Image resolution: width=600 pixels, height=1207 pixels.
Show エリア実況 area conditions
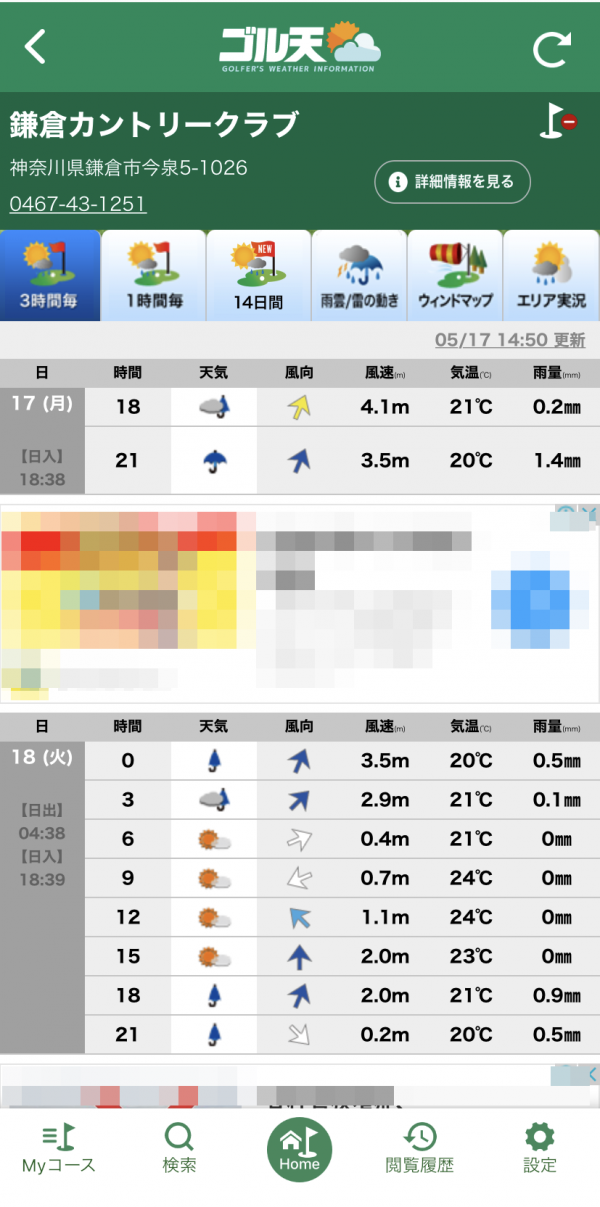[551, 276]
